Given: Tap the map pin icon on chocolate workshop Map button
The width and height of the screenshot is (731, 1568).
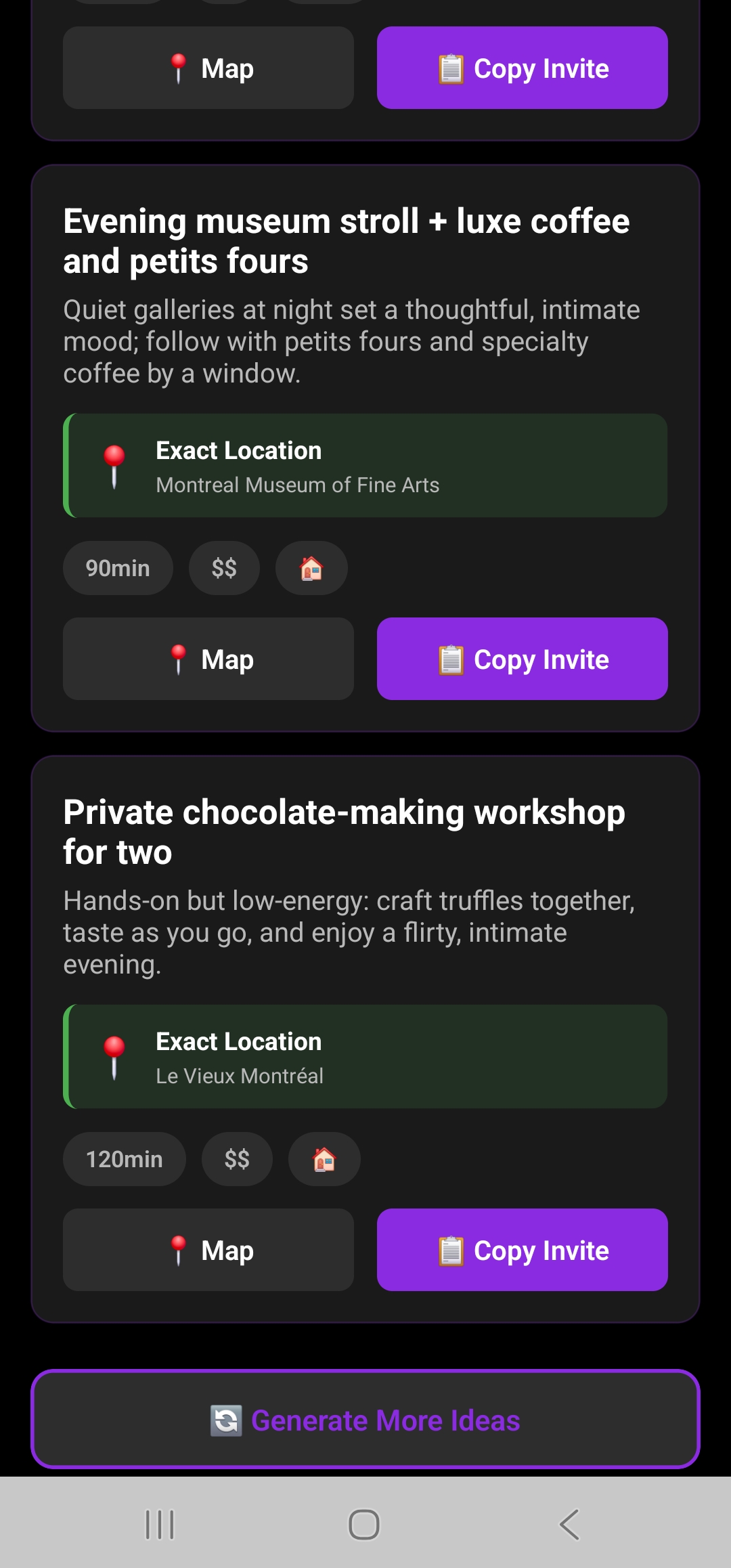Looking at the screenshot, I should [x=179, y=1249].
